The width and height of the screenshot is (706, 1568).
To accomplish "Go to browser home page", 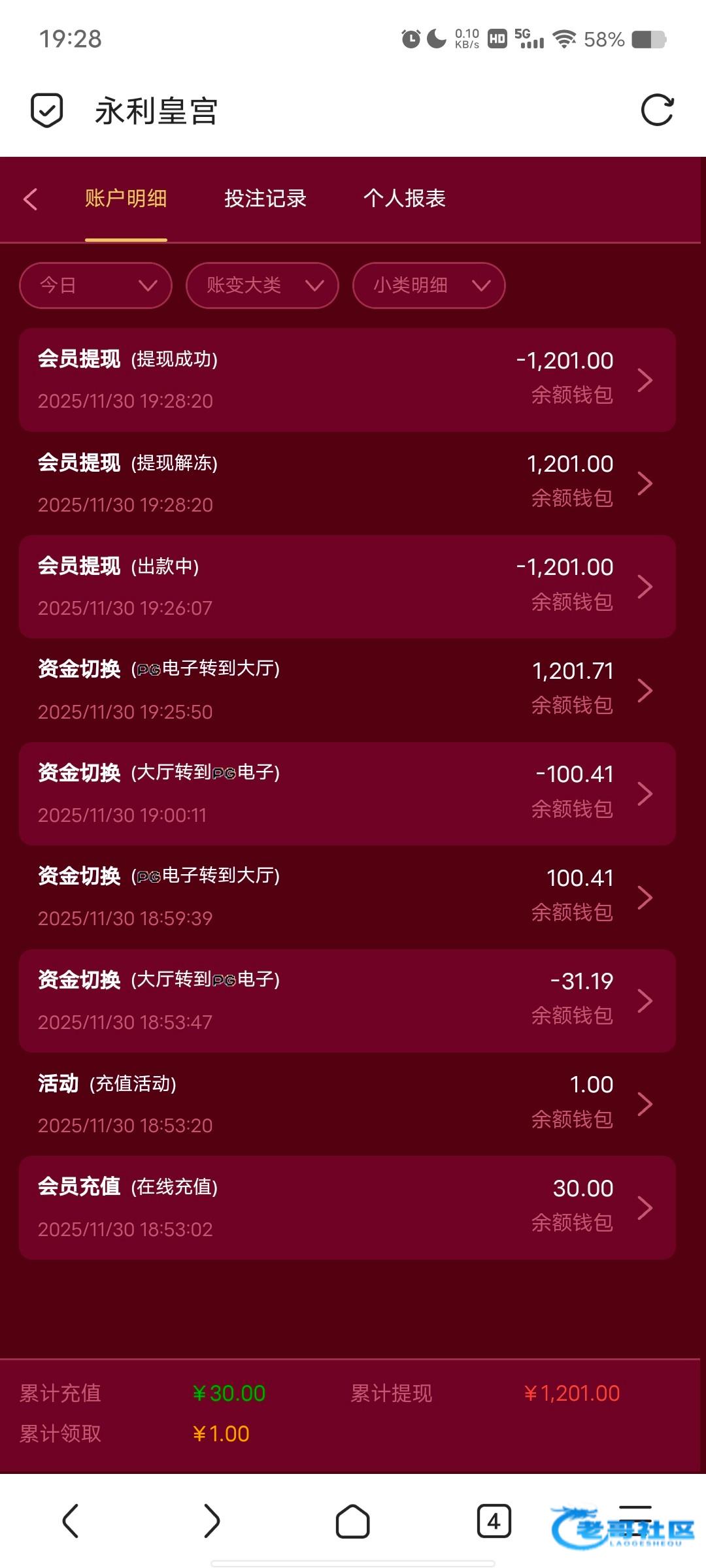I will 353,1522.
